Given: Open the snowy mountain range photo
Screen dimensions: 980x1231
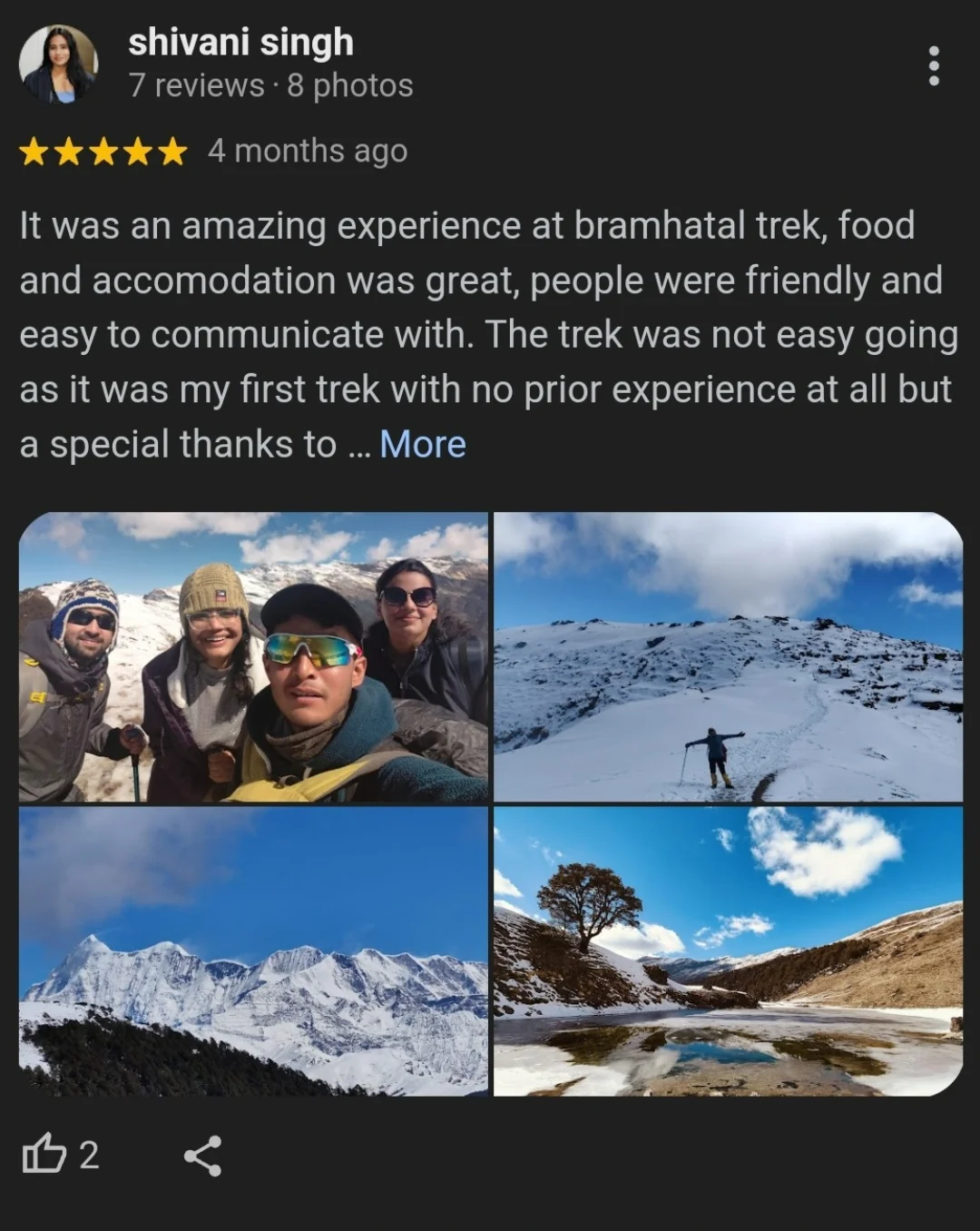Looking at the screenshot, I should (x=253, y=951).
